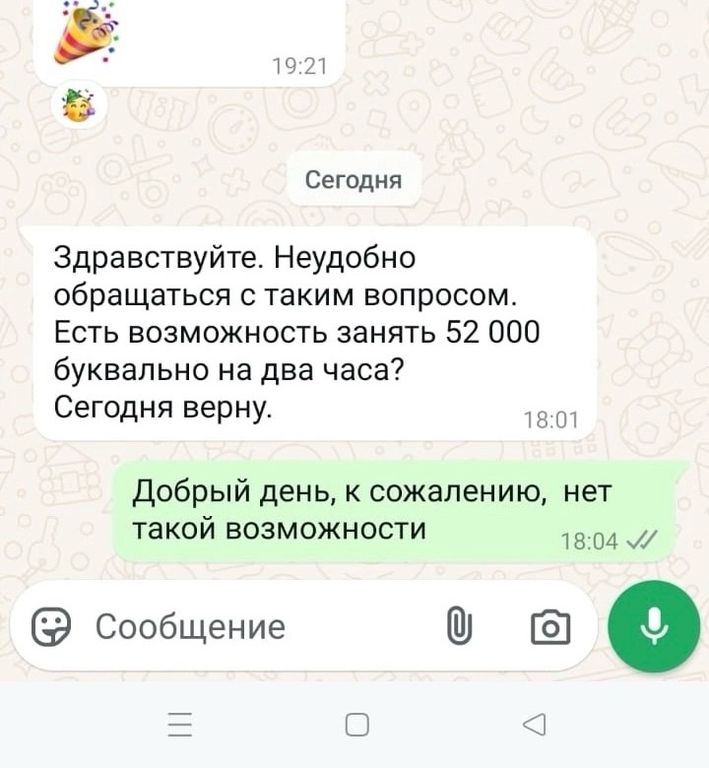Go back with the system back button

click(x=533, y=725)
